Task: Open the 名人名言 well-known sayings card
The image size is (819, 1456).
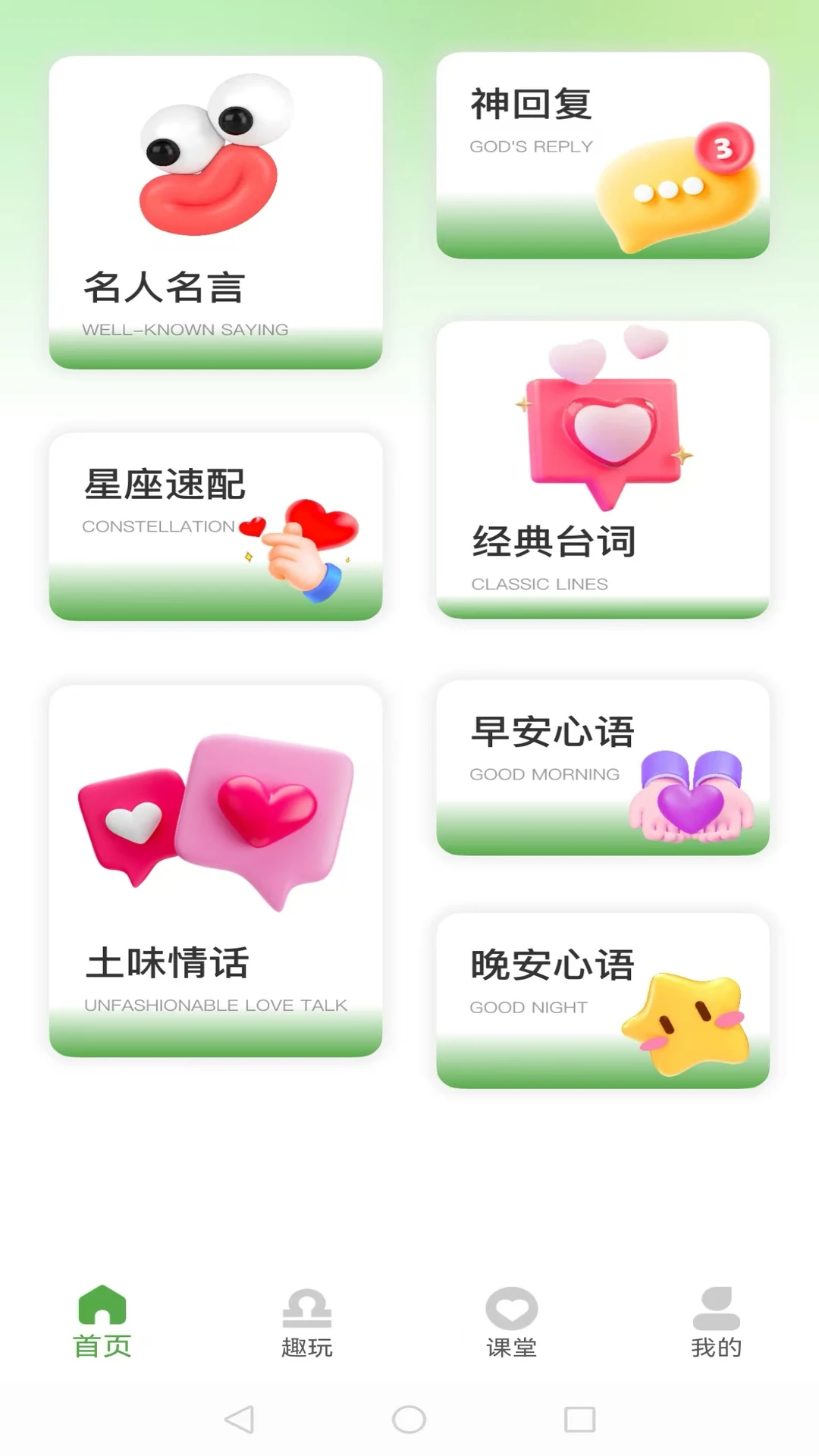Action: pyautogui.click(x=215, y=213)
